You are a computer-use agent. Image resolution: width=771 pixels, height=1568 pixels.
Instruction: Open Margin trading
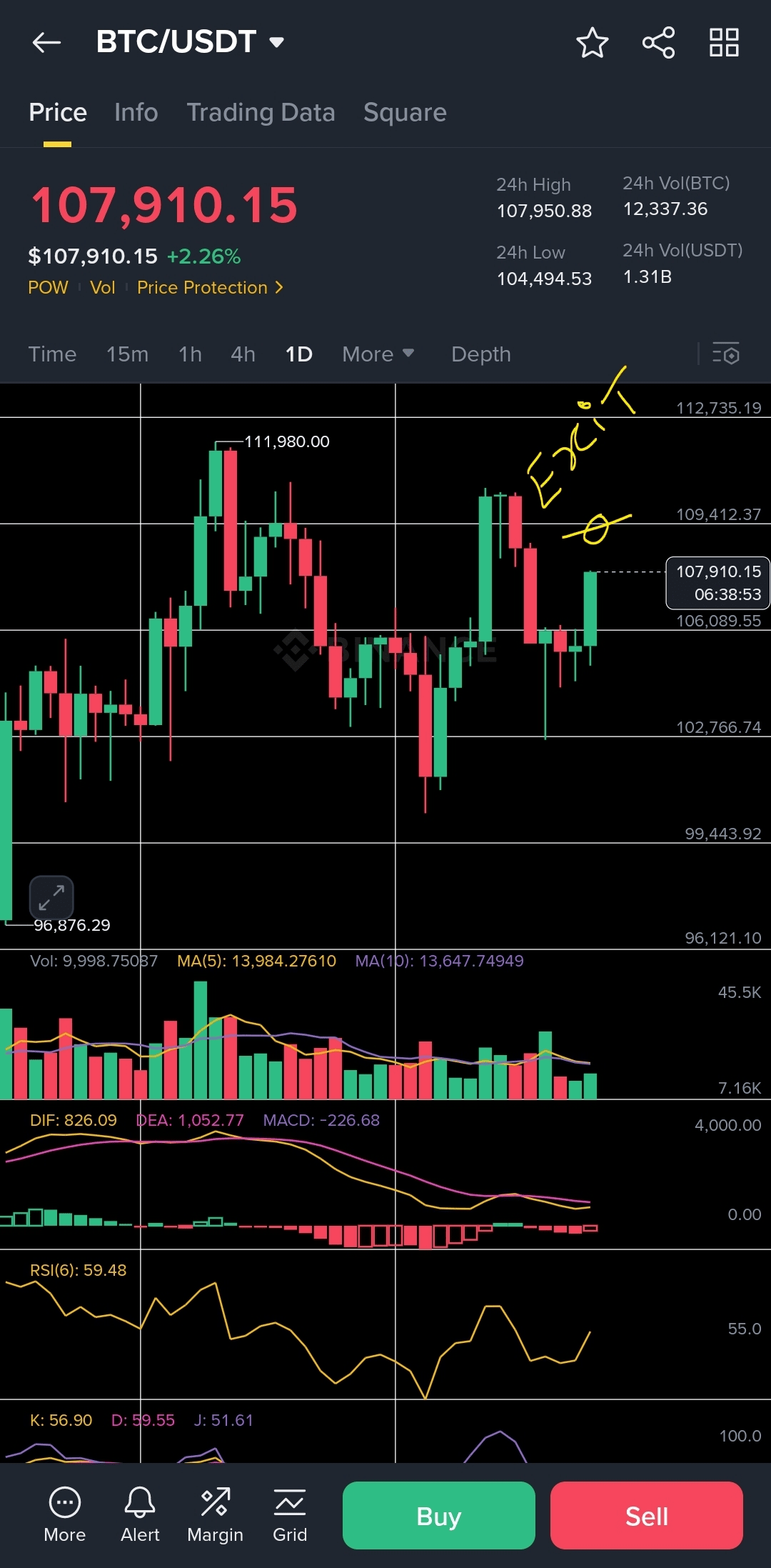click(215, 1514)
